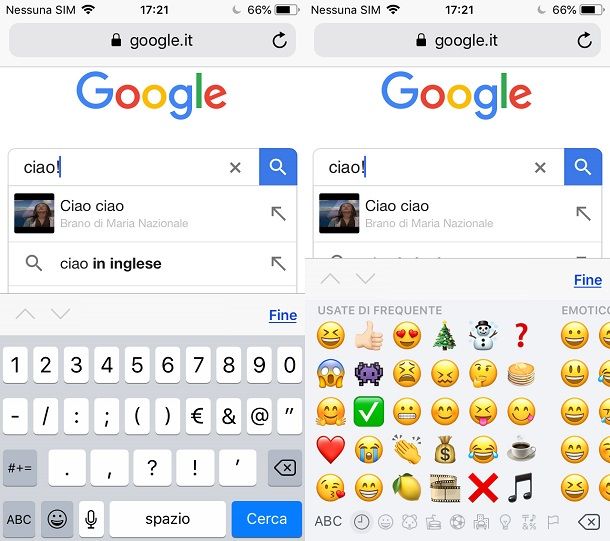Image resolution: width=610 pixels, height=541 pixels.
Task: Type the ampersand & key
Action: click(x=229, y=416)
